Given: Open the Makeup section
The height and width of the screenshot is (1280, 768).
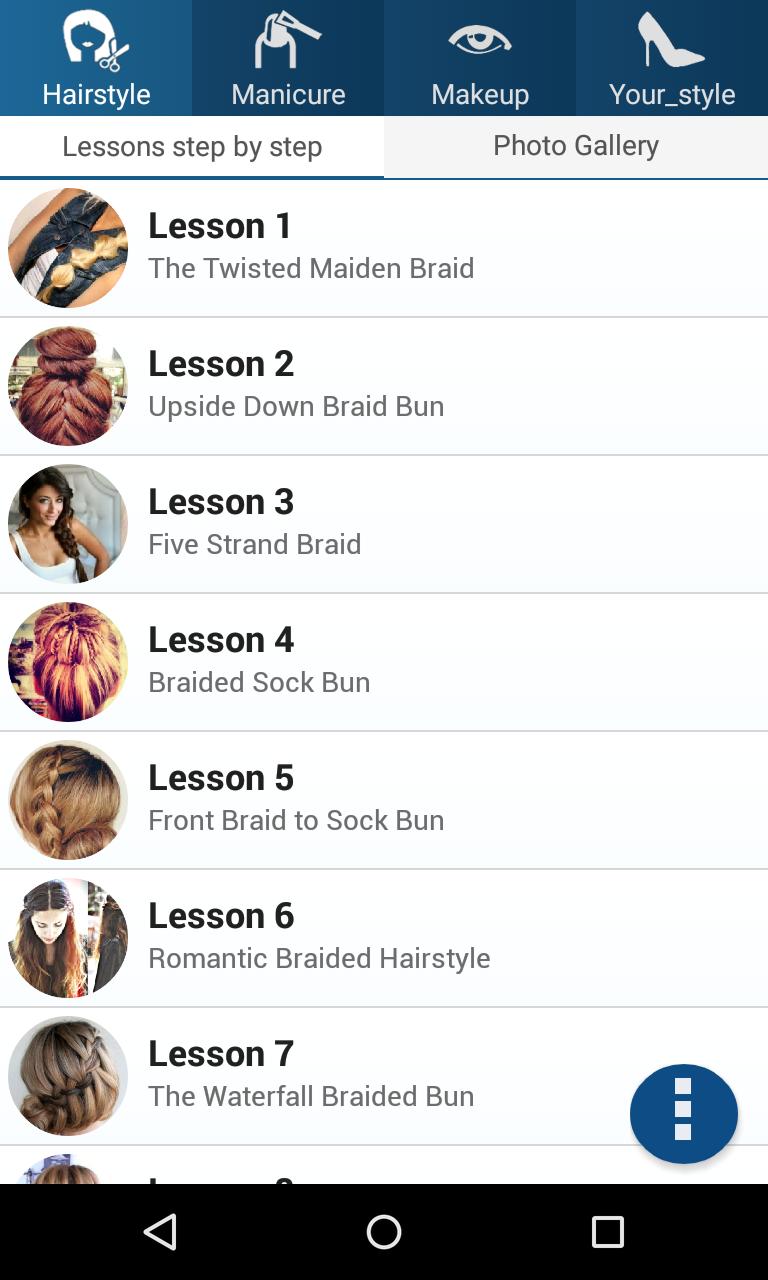Looking at the screenshot, I should pyautogui.click(x=480, y=58).
